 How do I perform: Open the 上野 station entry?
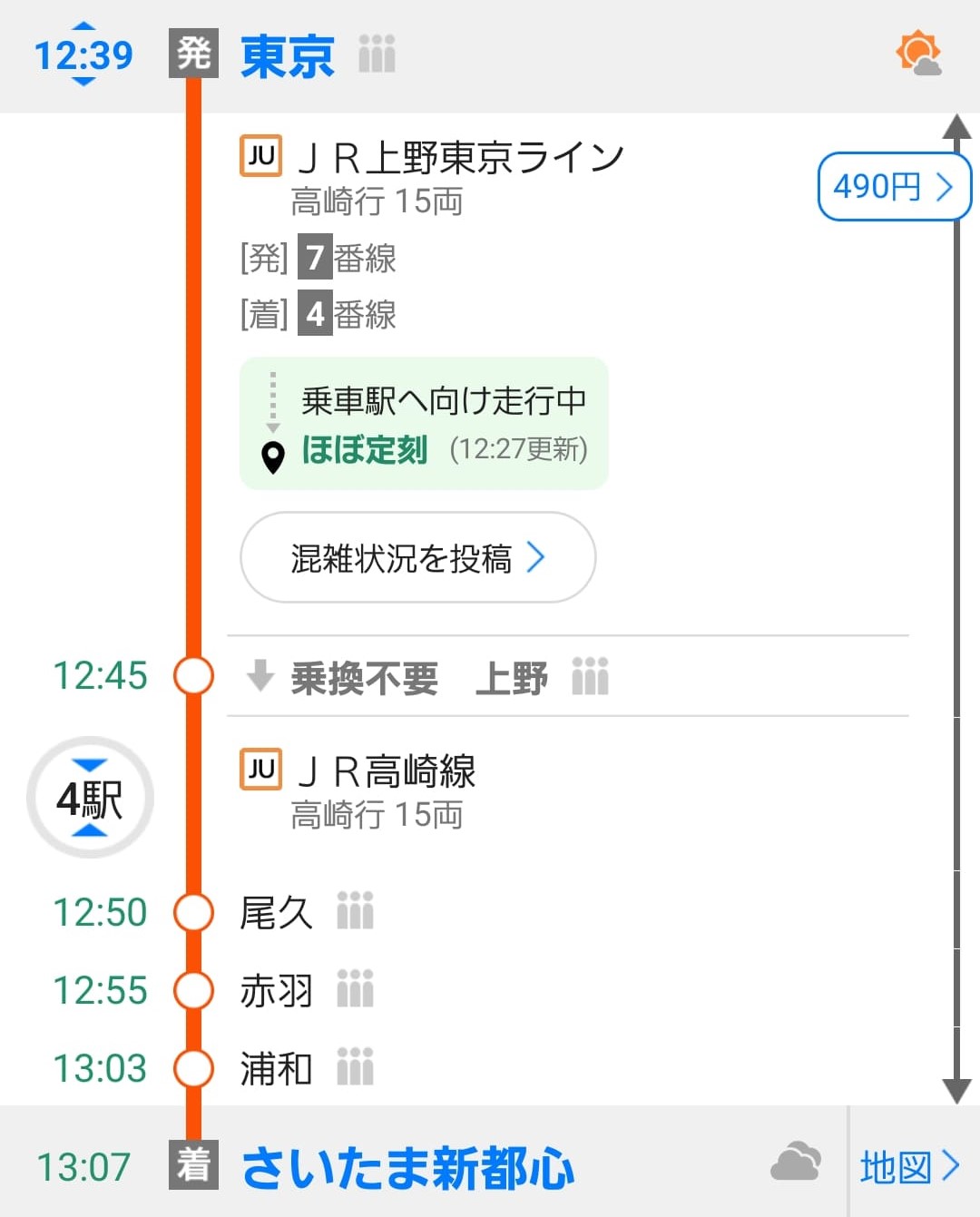click(511, 678)
